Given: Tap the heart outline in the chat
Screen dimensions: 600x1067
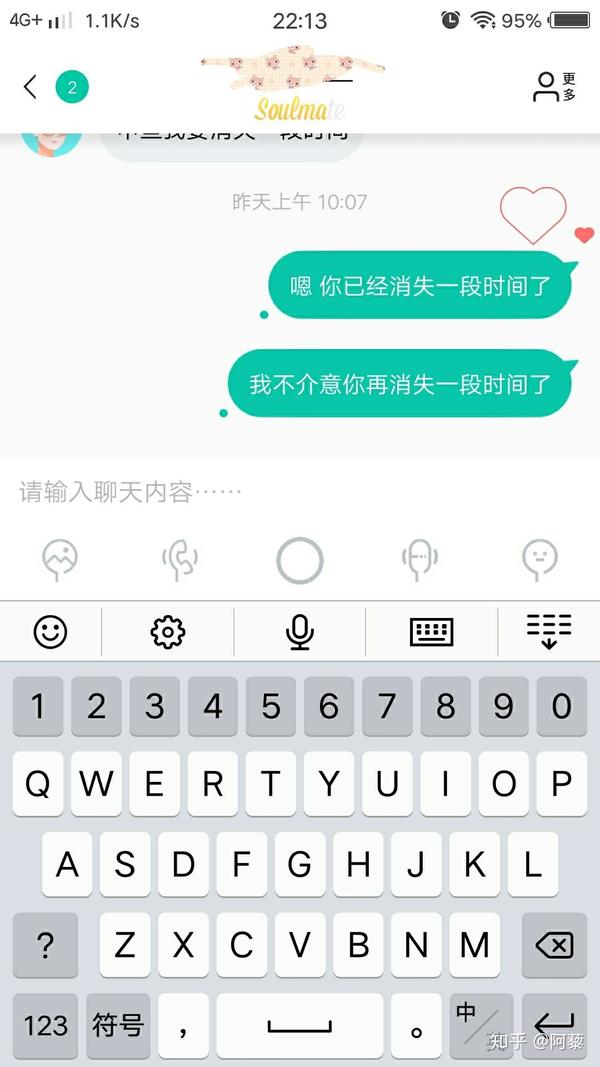Looking at the screenshot, I should pos(533,213).
